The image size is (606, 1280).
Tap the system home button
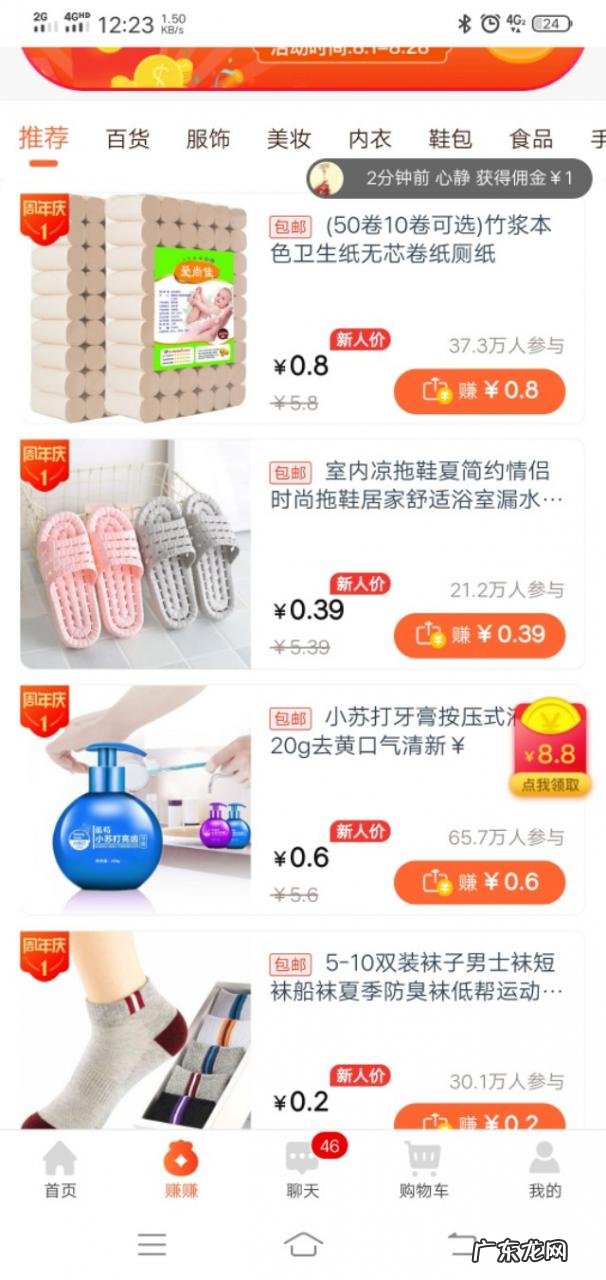(x=303, y=1244)
